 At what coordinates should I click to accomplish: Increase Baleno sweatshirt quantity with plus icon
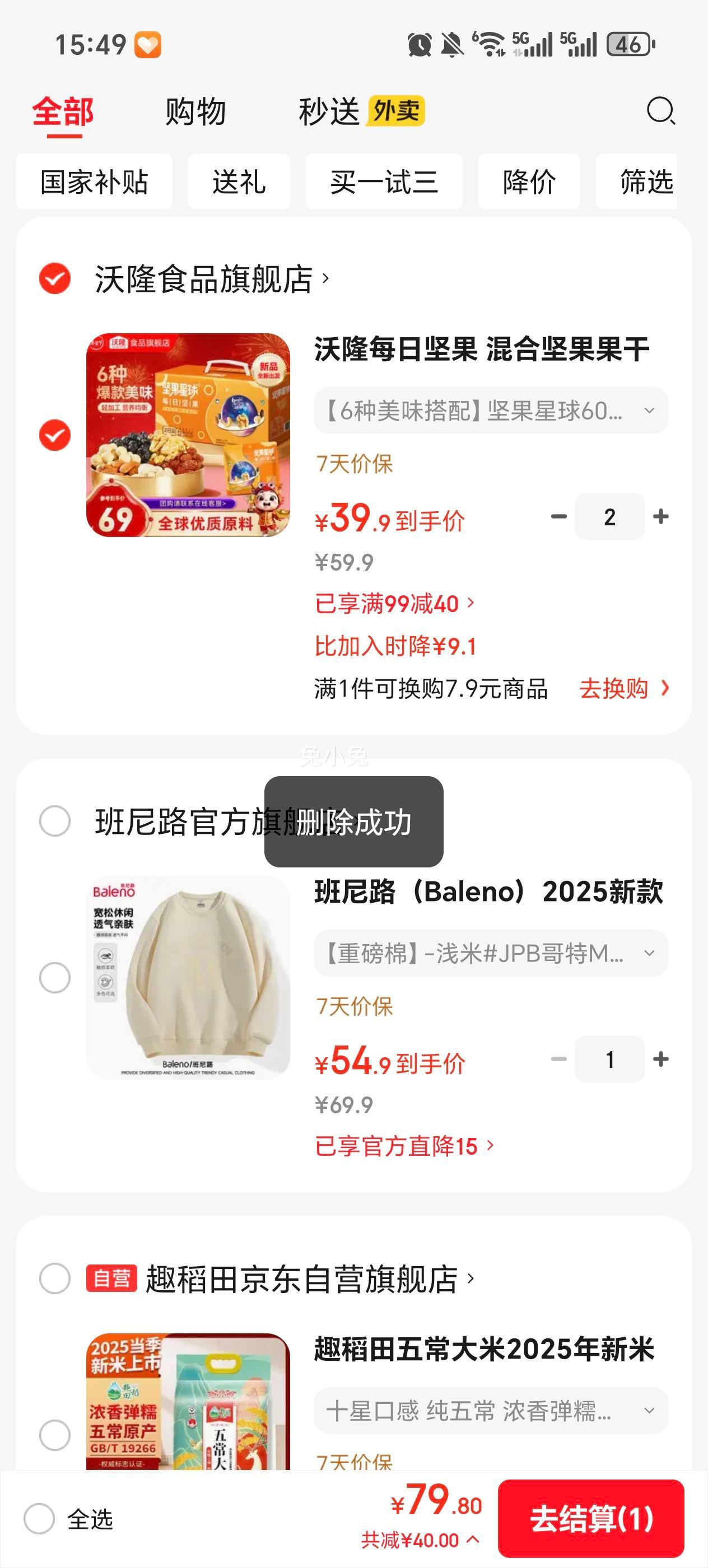pos(662,1058)
